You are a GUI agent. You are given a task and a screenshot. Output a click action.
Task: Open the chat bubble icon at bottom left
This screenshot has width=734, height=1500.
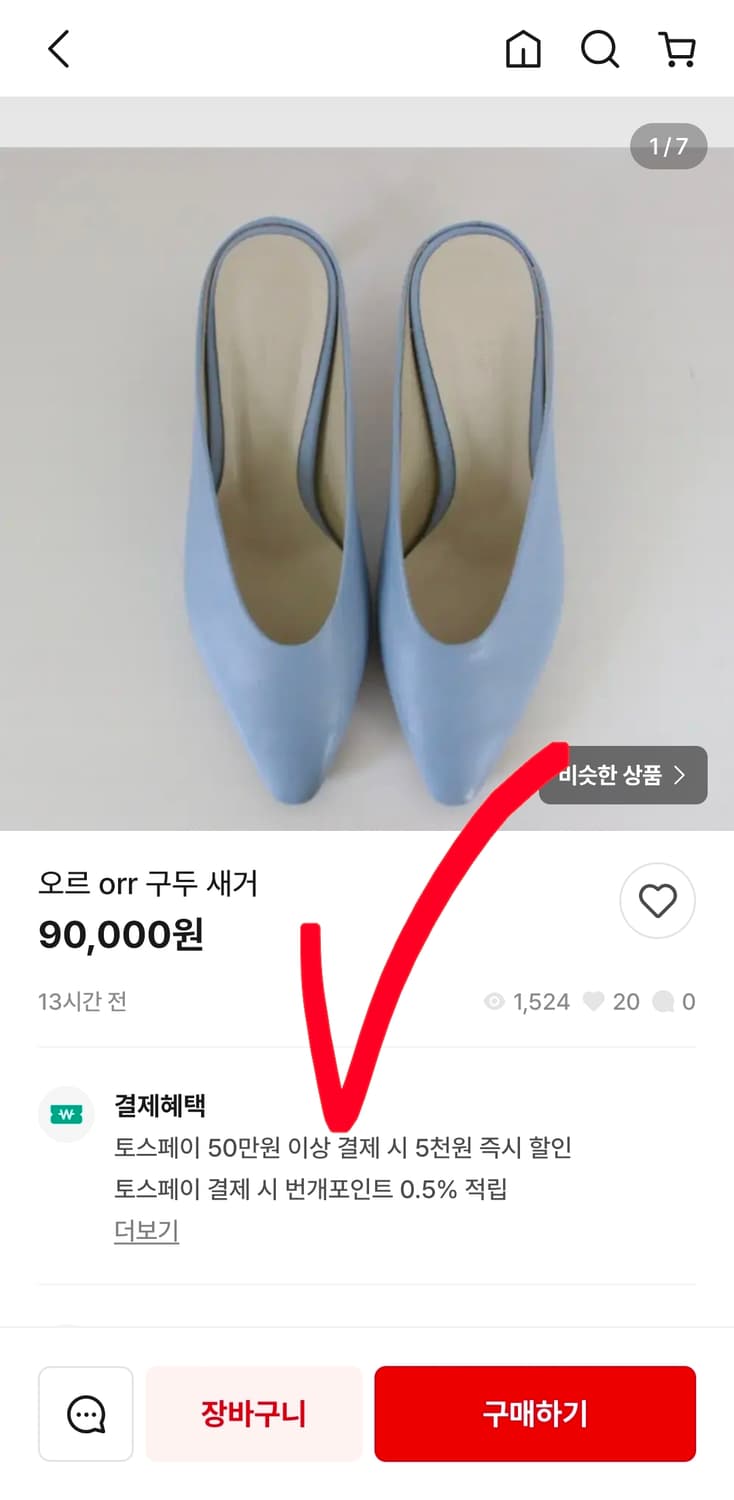(86, 1413)
